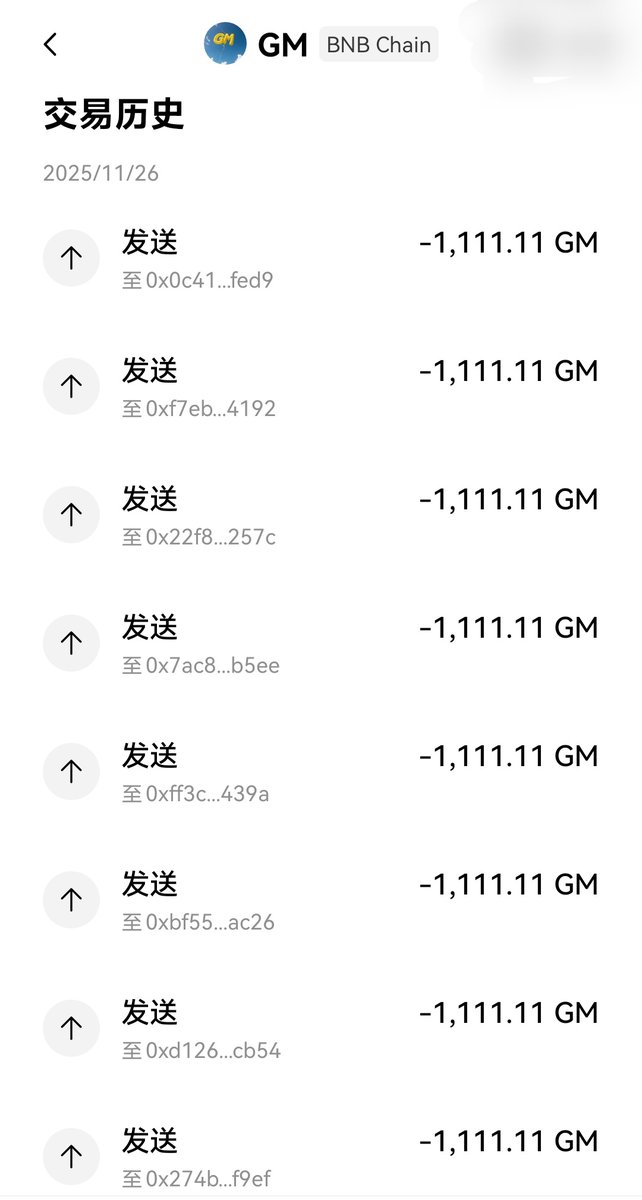Open the send transaction to 0xf7eb...4192
The image size is (642, 1200).
point(321,387)
